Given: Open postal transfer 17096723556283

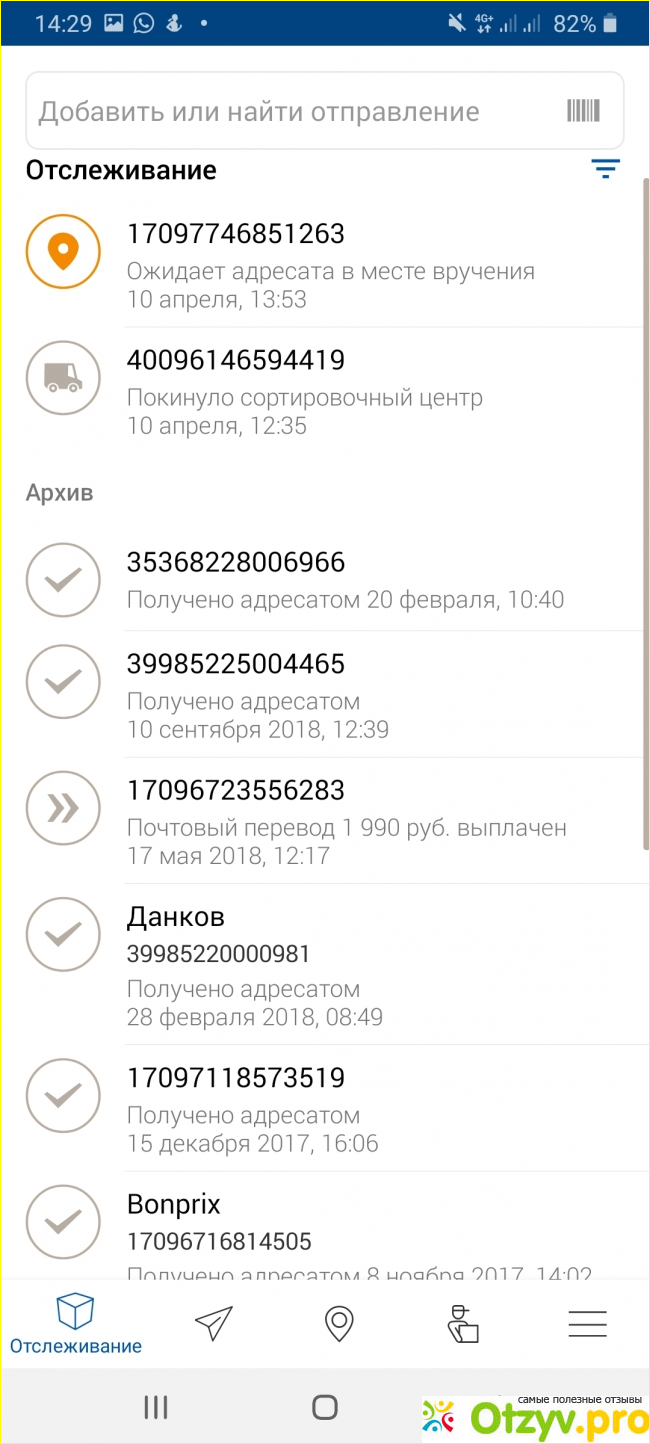Looking at the screenshot, I should click(330, 820).
